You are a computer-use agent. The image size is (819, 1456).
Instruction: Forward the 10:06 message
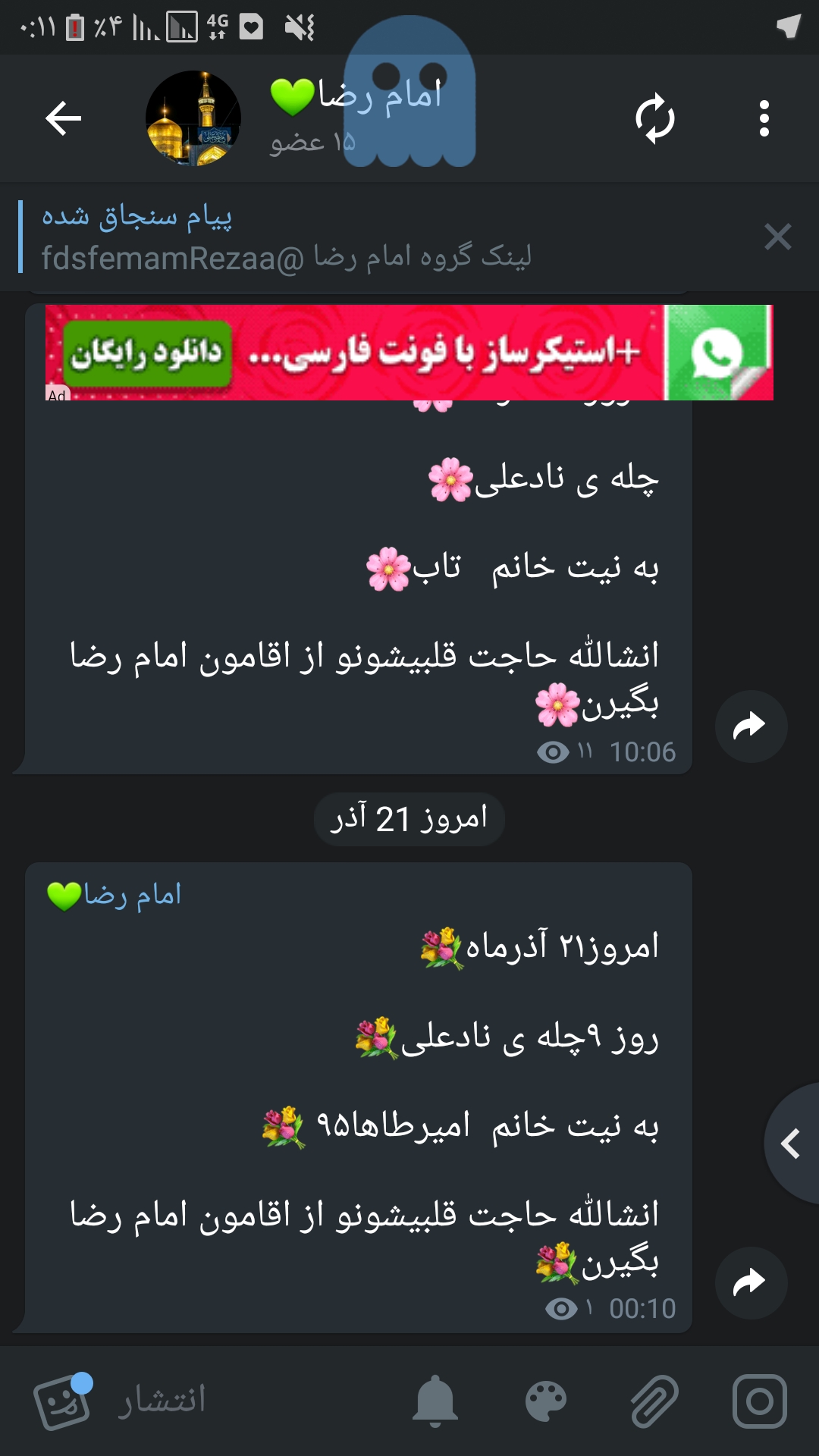(750, 726)
